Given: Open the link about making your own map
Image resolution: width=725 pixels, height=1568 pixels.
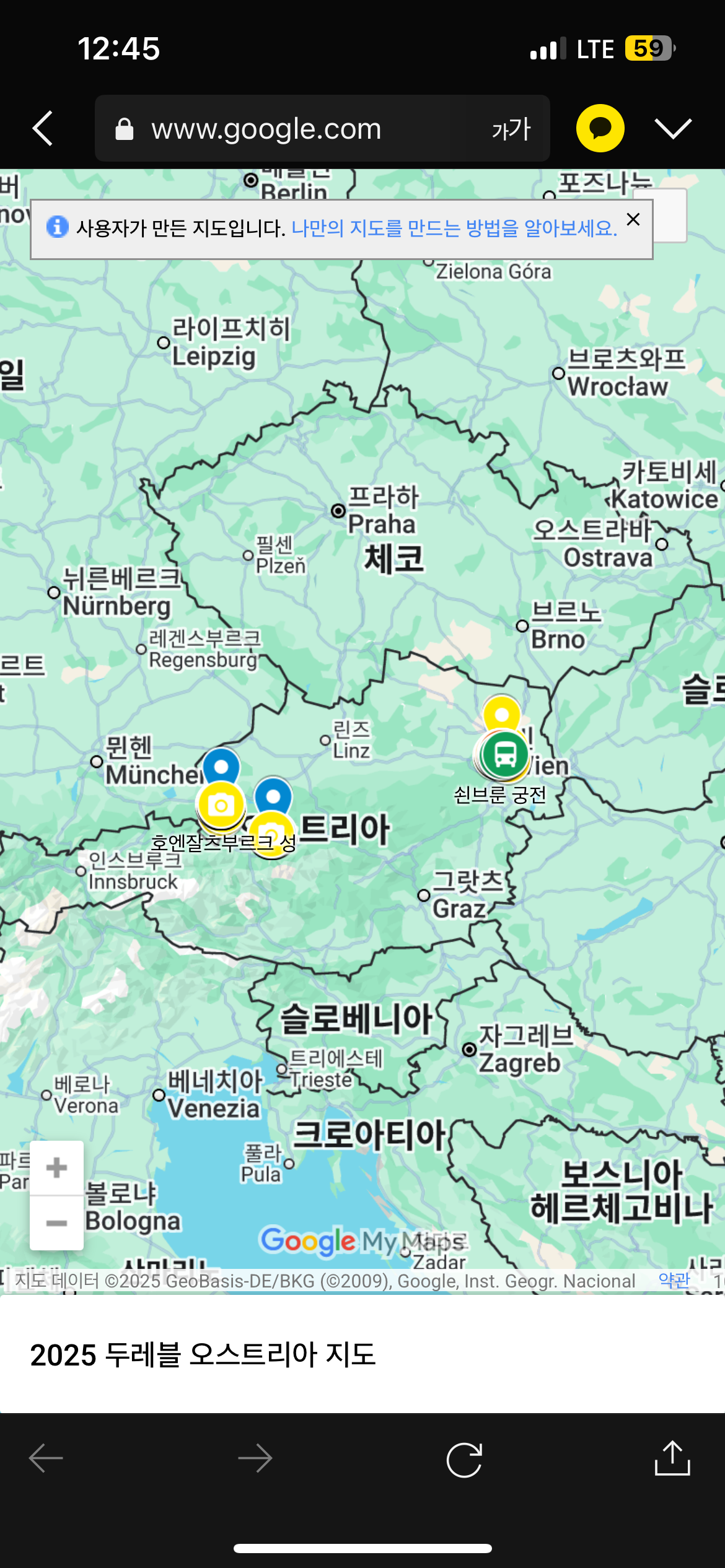Looking at the screenshot, I should click(454, 229).
